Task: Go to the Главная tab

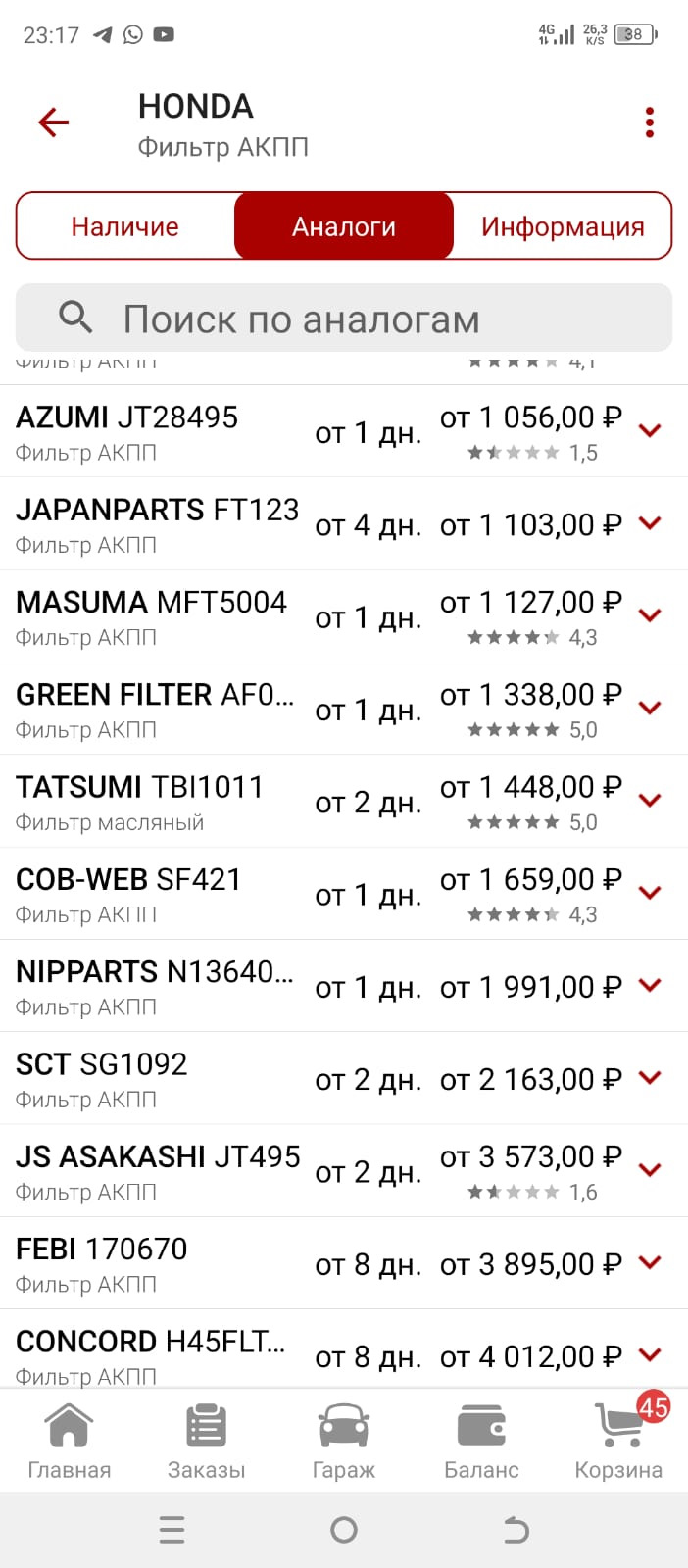Action: click(x=69, y=1441)
